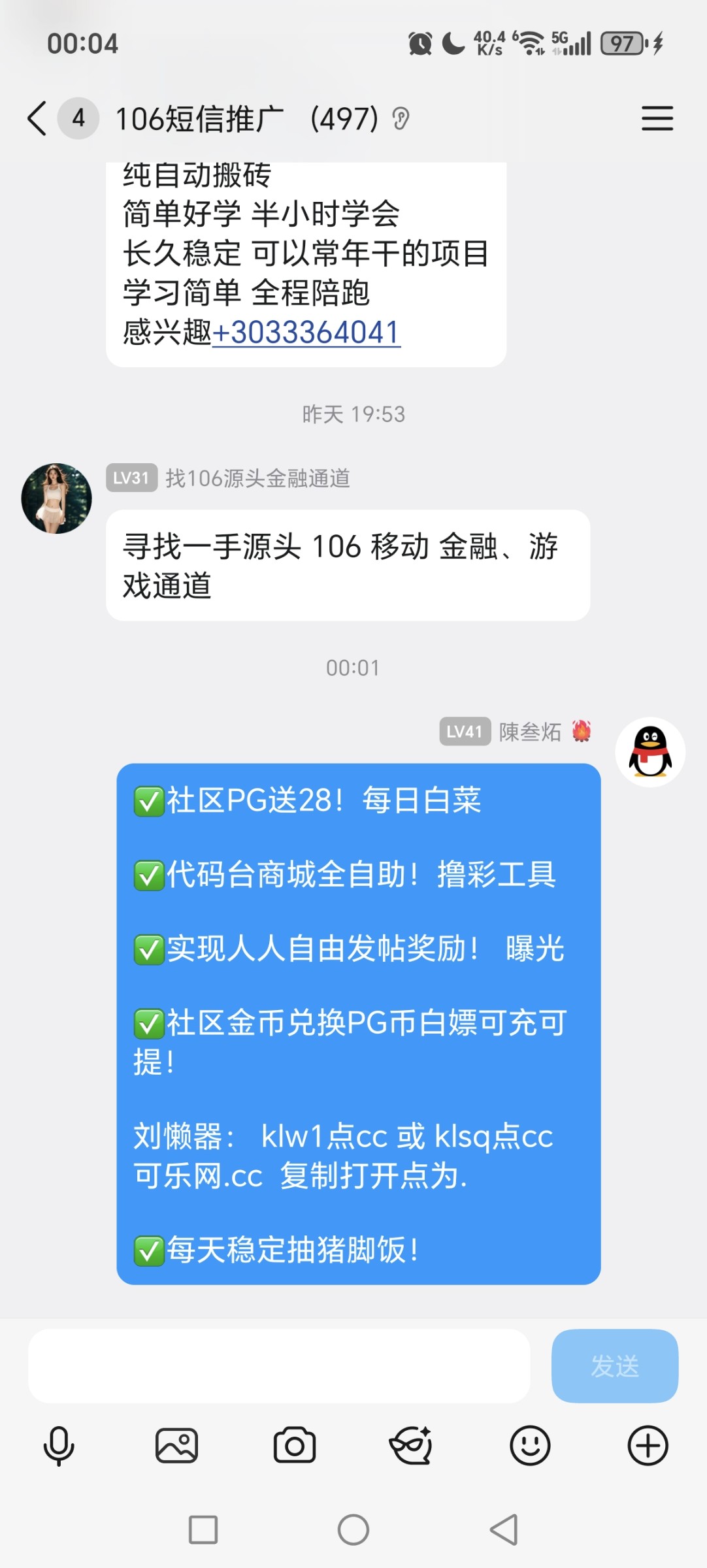Tap the short video/funny face effect icon
The width and height of the screenshot is (707, 1568).
click(x=412, y=1445)
